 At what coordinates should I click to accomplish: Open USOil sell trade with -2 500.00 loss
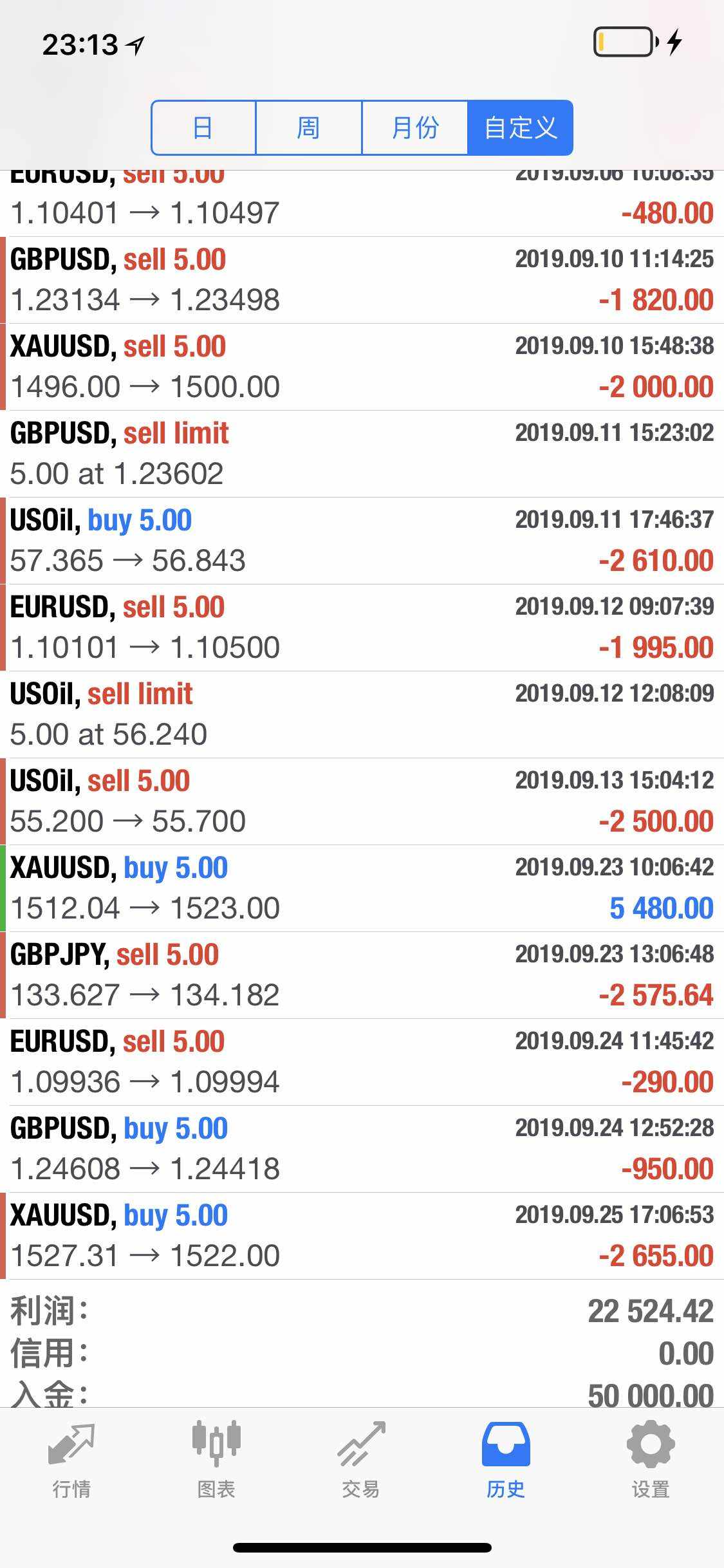pyautogui.click(x=362, y=801)
